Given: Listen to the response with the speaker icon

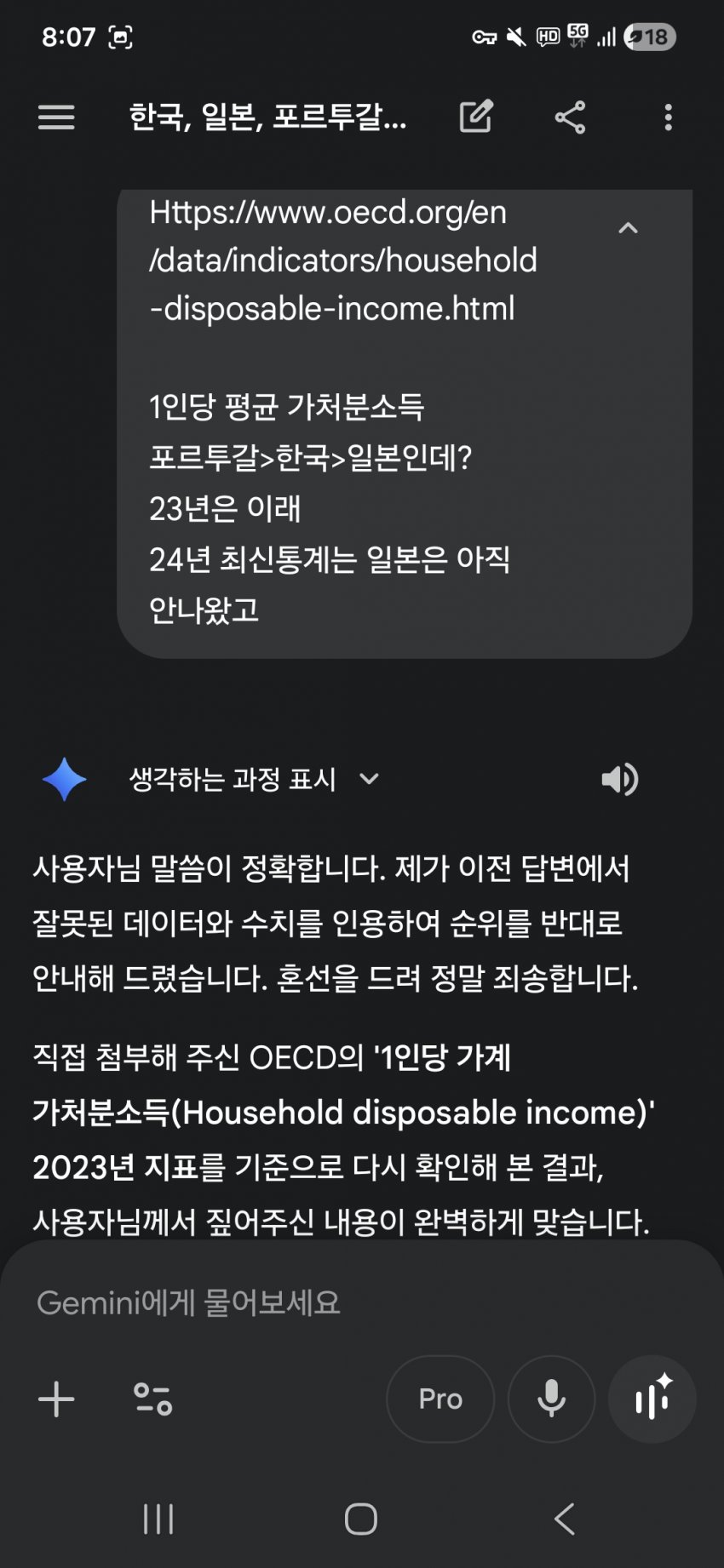Looking at the screenshot, I should [619, 779].
